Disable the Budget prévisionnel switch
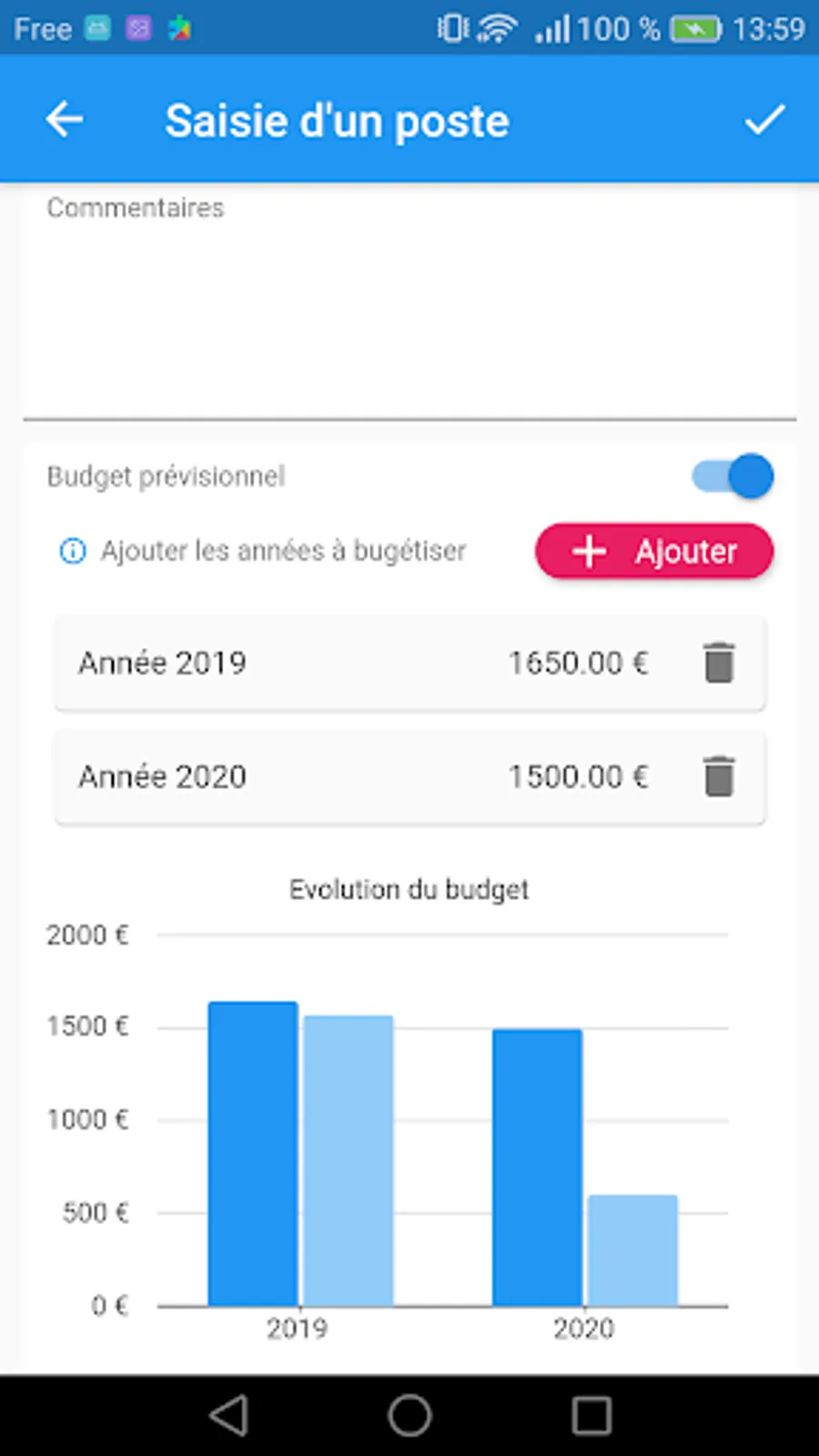This screenshot has width=819, height=1456. coord(733,476)
